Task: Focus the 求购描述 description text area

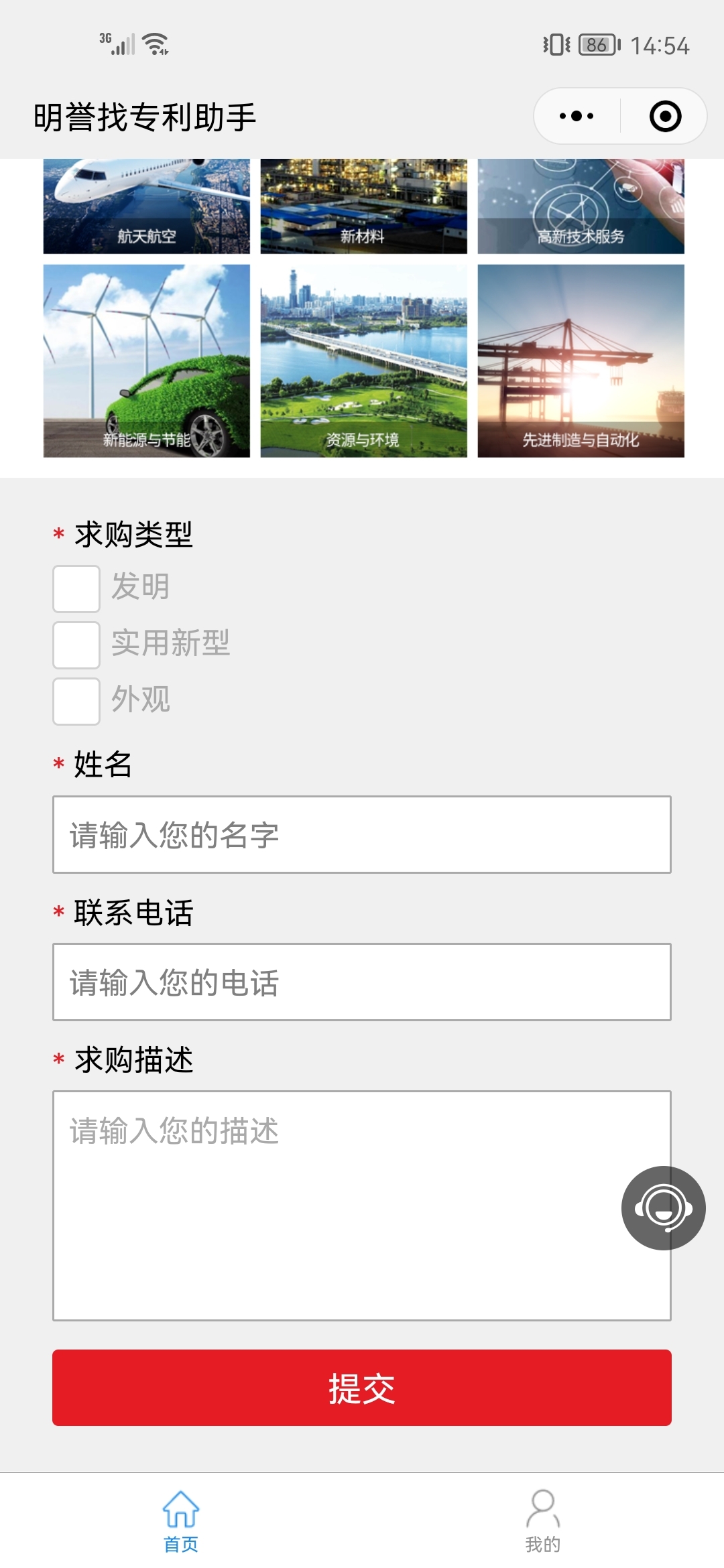Action: pos(362,1205)
